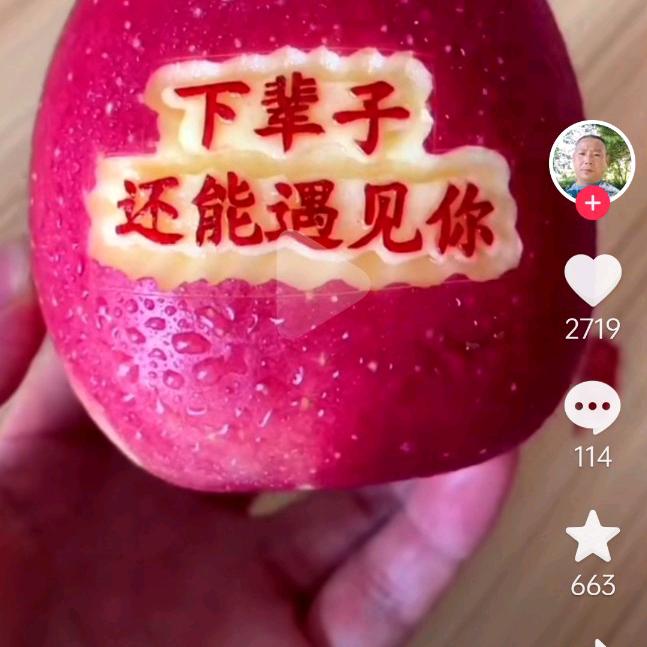Viewport: 647px width, 647px height.
Task: Open the creator's profile avatar
Action: tap(592, 159)
